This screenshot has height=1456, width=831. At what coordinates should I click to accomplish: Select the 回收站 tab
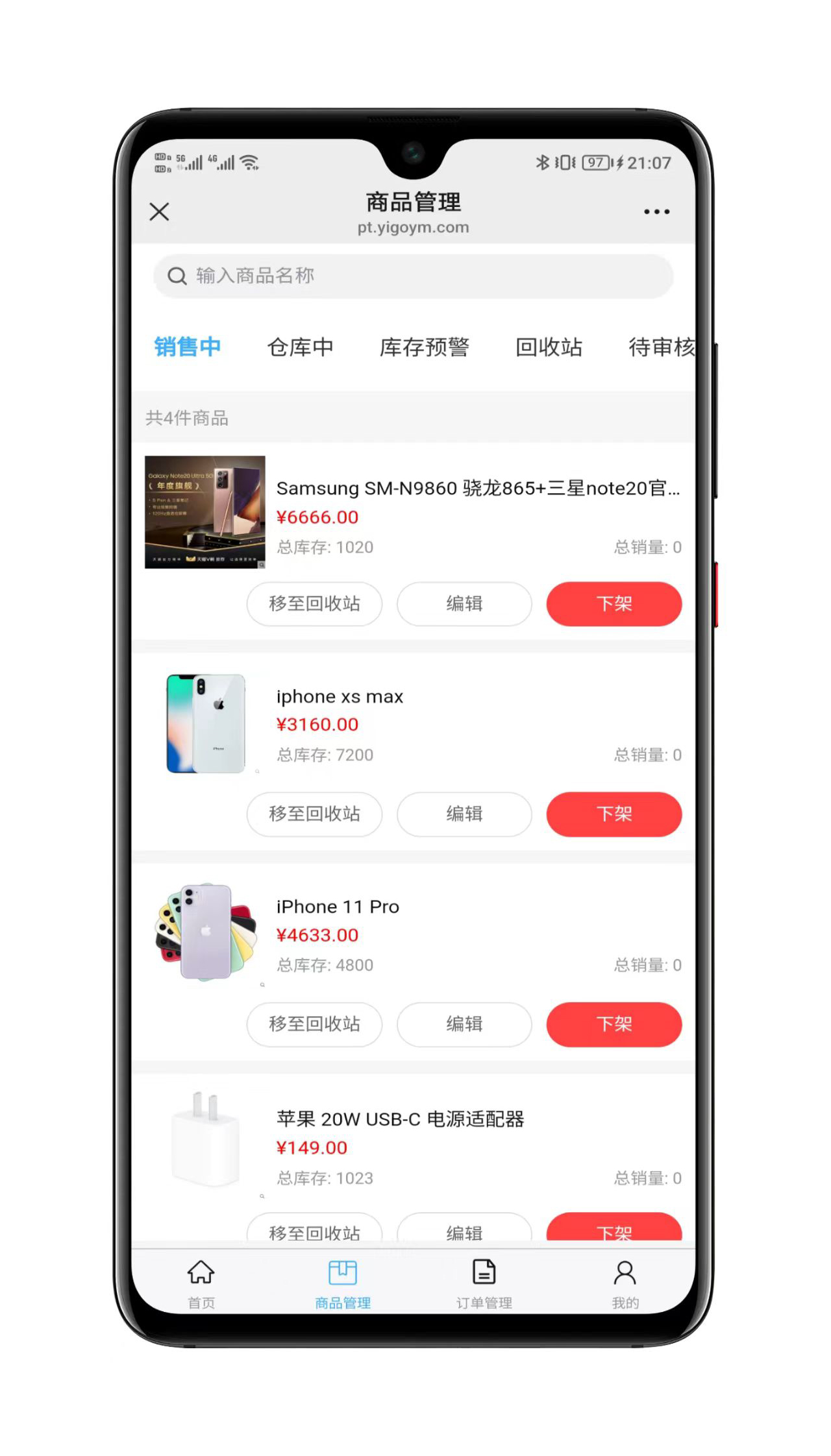pos(549,347)
